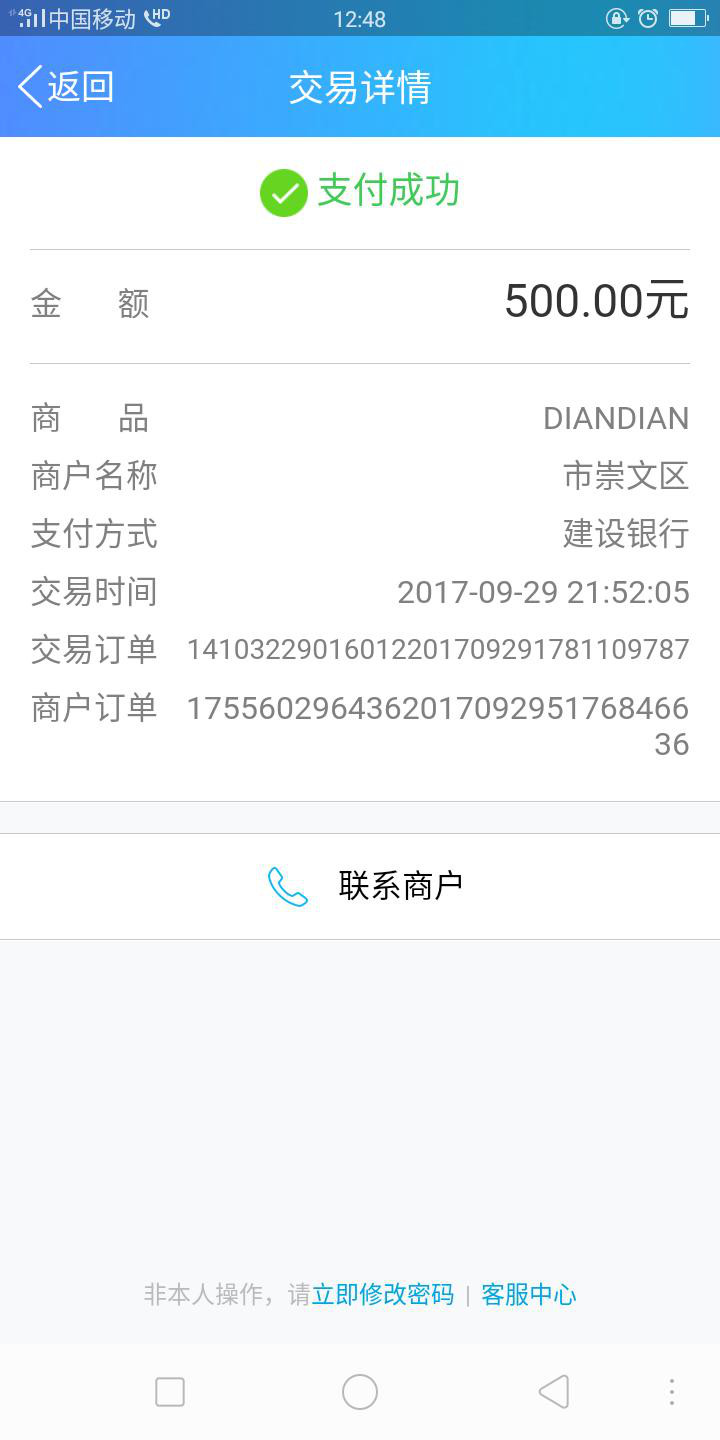Tap the battery indicator in the status bar
Screen dimensions: 720x1440
[688, 17]
